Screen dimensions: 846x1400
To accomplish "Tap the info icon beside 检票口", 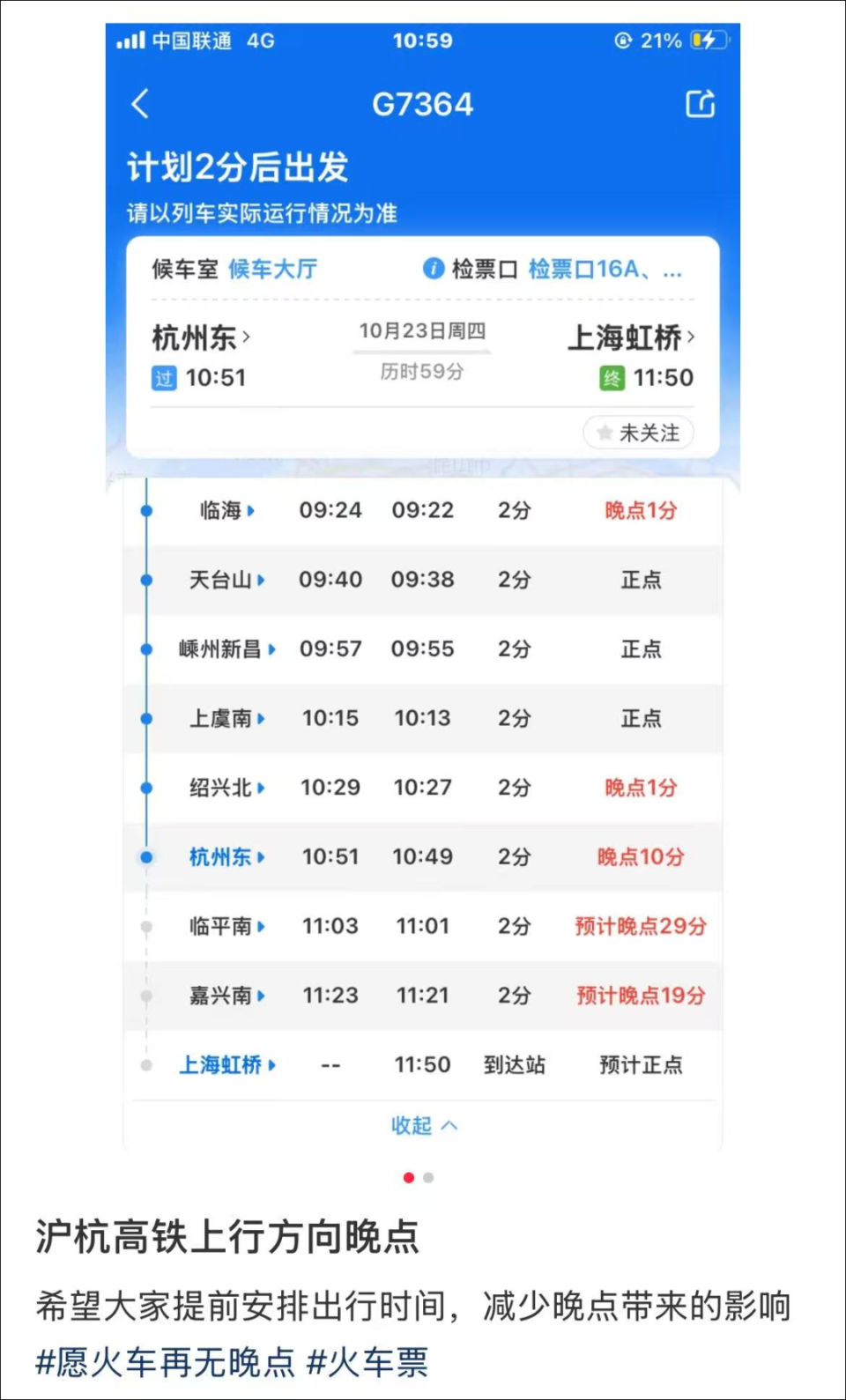I will (x=434, y=269).
